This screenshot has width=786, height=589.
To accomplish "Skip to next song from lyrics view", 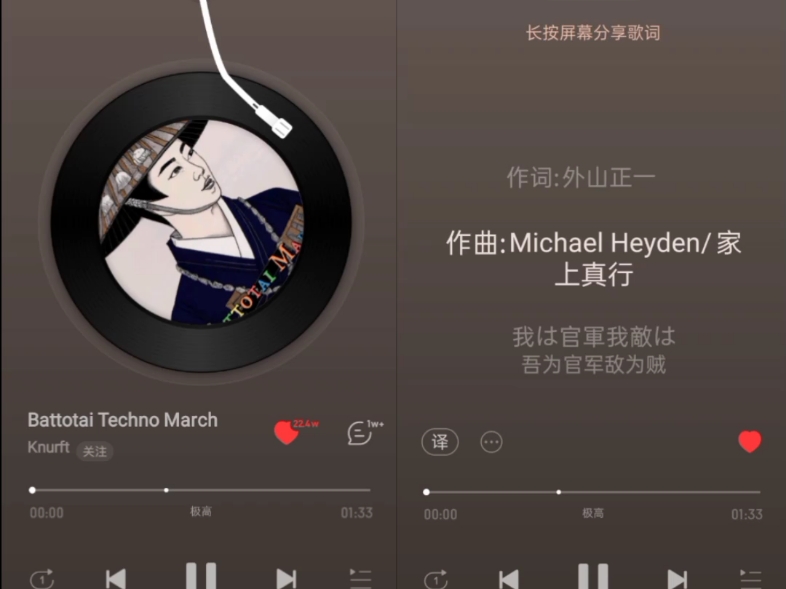I will tap(677, 578).
